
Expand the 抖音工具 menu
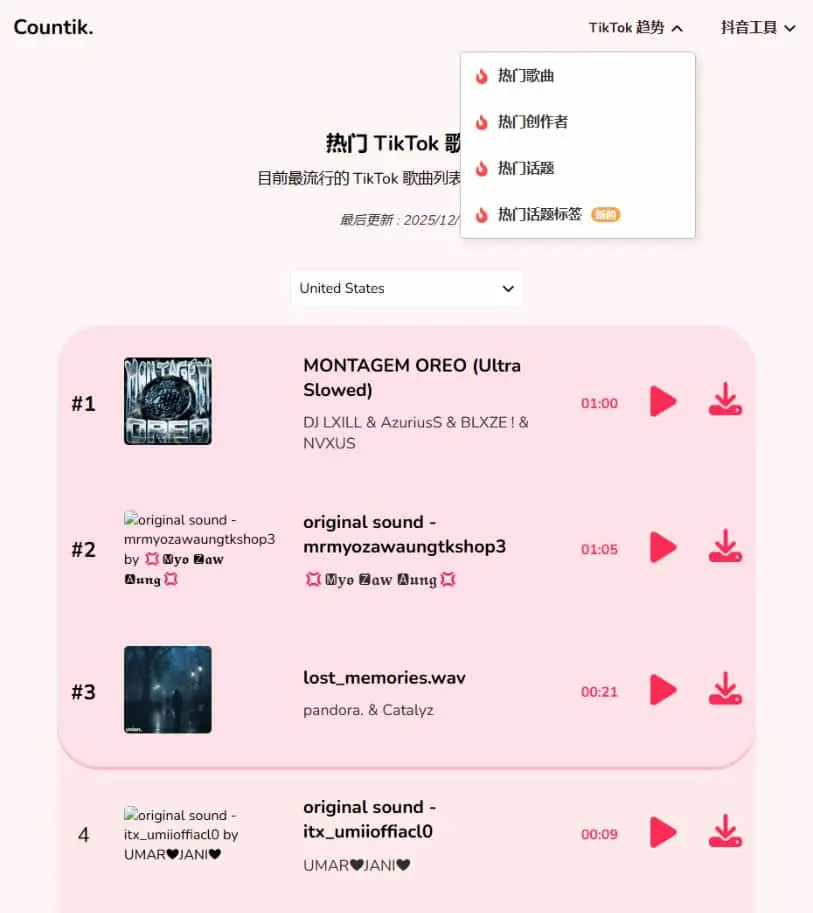[758, 27]
